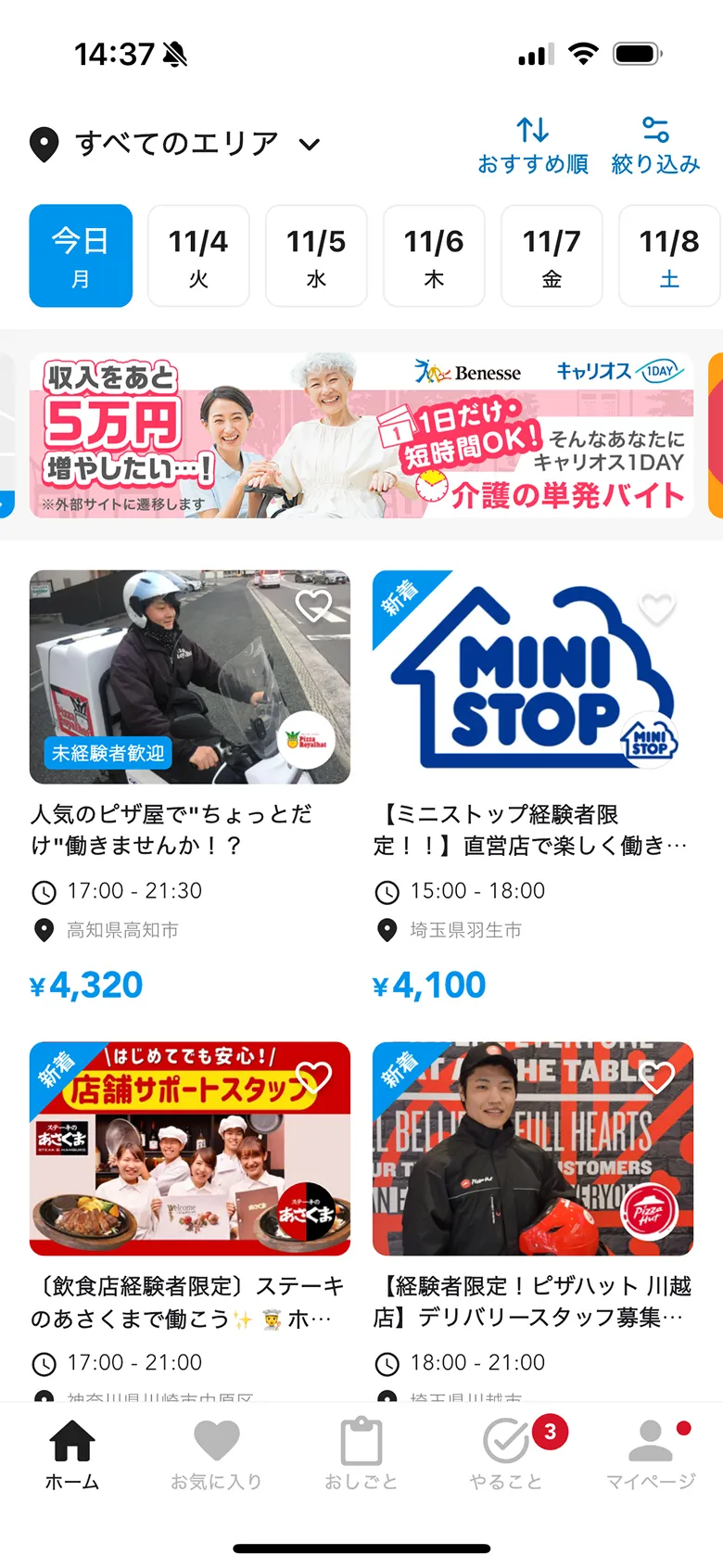Favorite the pizza delivery job in 高知市

pyautogui.click(x=313, y=606)
